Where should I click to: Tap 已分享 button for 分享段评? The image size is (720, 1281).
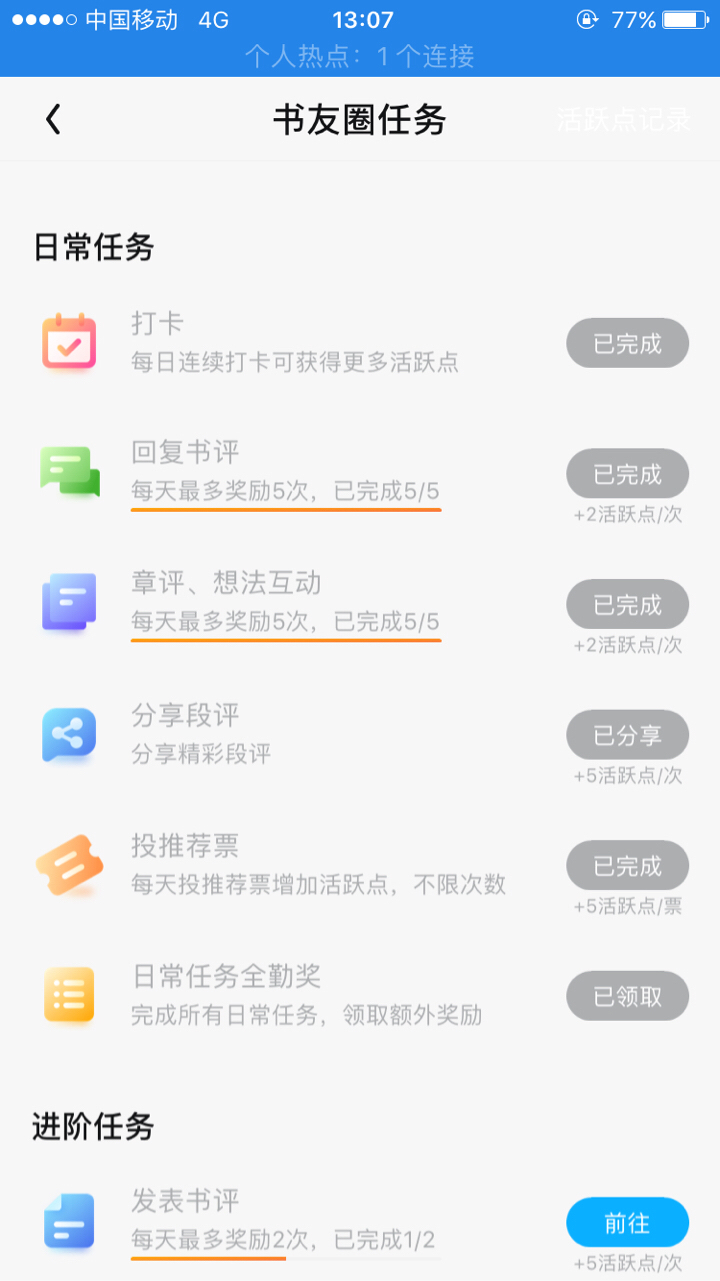[x=628, y=735]
